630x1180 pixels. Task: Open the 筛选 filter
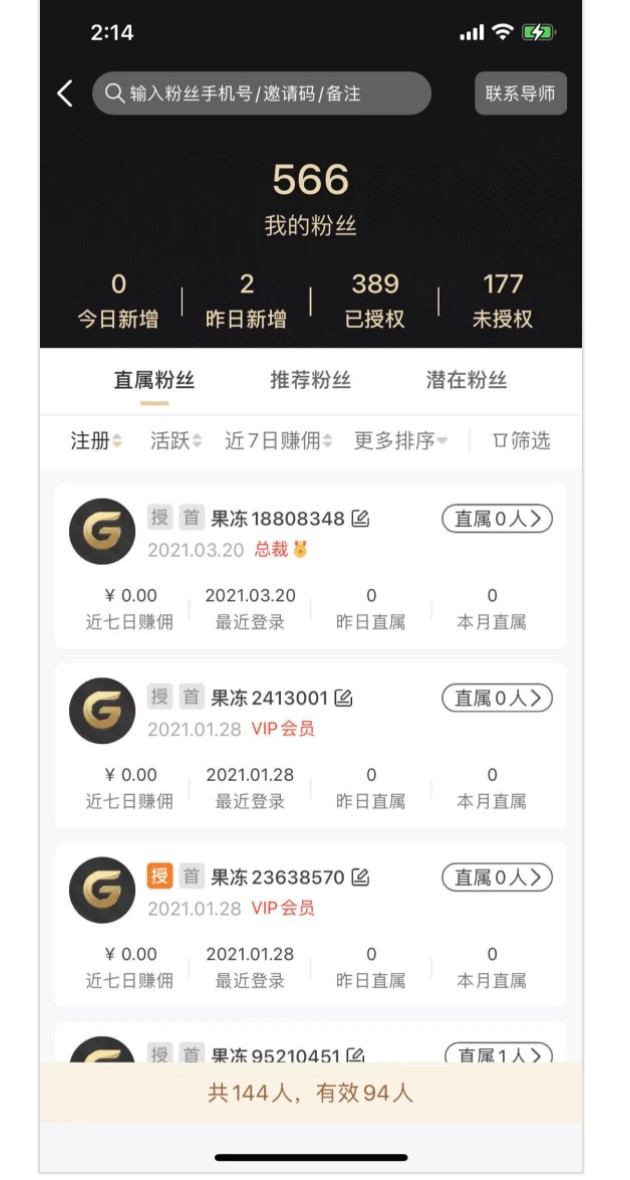click(522, 441)
